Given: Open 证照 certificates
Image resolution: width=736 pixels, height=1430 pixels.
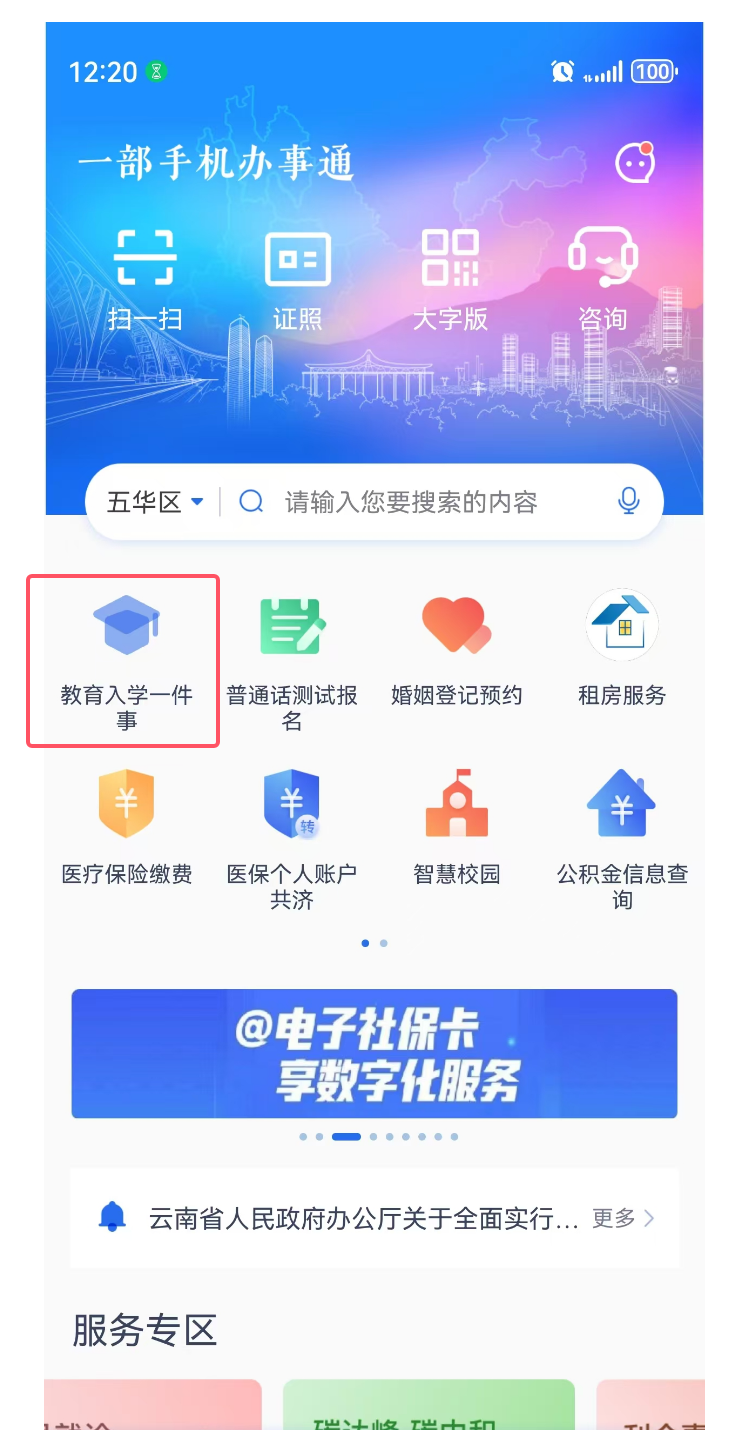Looking at the screenshot, I should tap(298, 279).
